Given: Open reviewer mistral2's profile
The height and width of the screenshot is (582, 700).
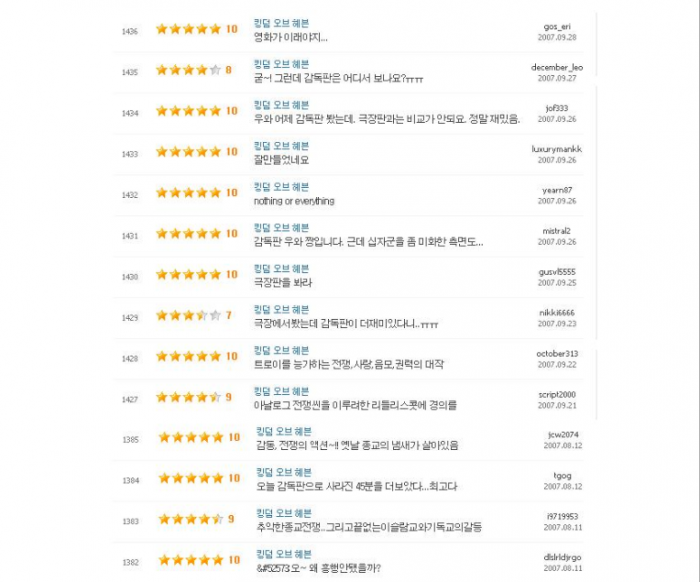Looking at the screenshot, I should pos(557,230).
